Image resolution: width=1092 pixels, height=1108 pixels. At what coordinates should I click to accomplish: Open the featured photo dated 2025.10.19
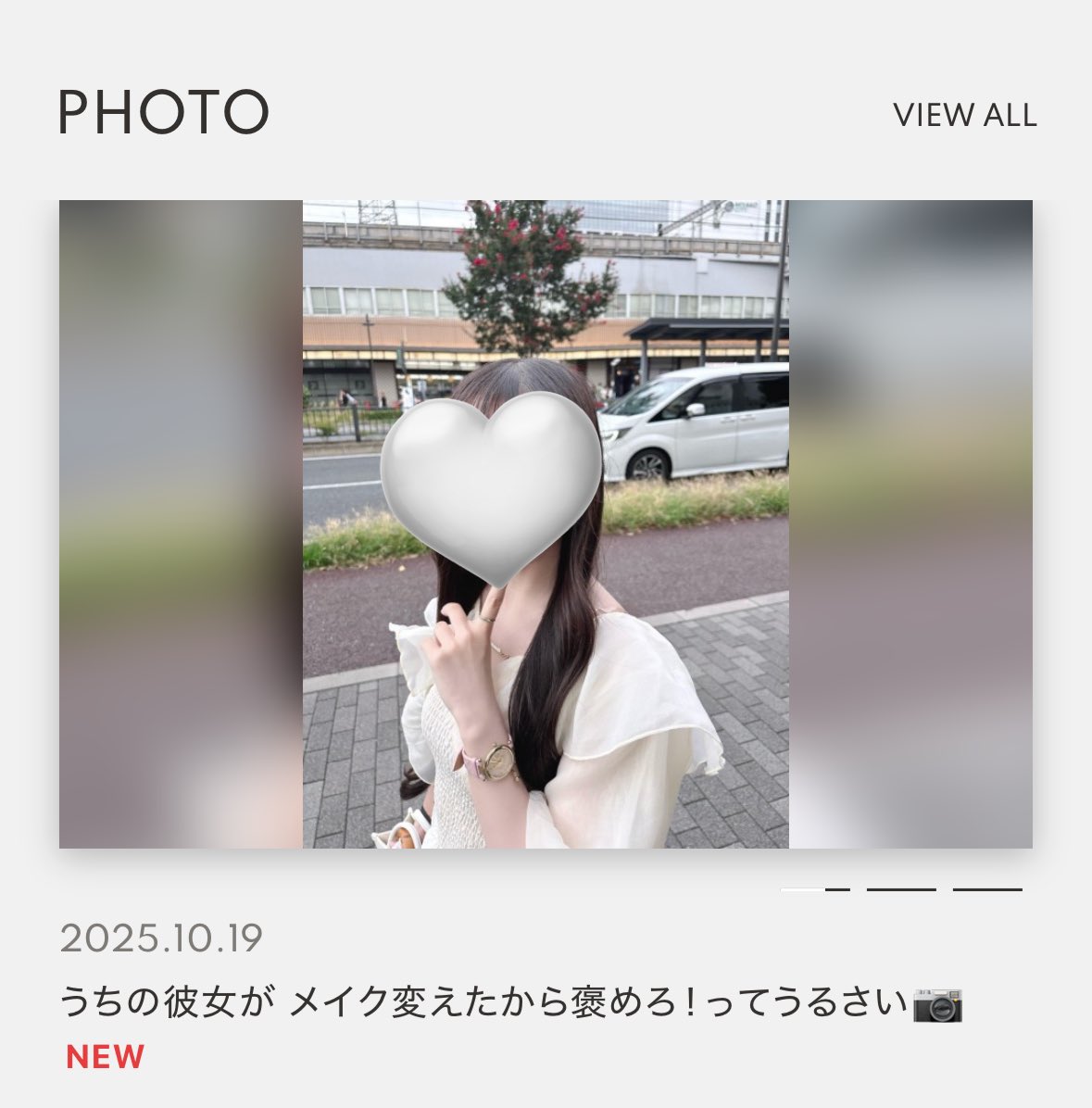[546, 523]
